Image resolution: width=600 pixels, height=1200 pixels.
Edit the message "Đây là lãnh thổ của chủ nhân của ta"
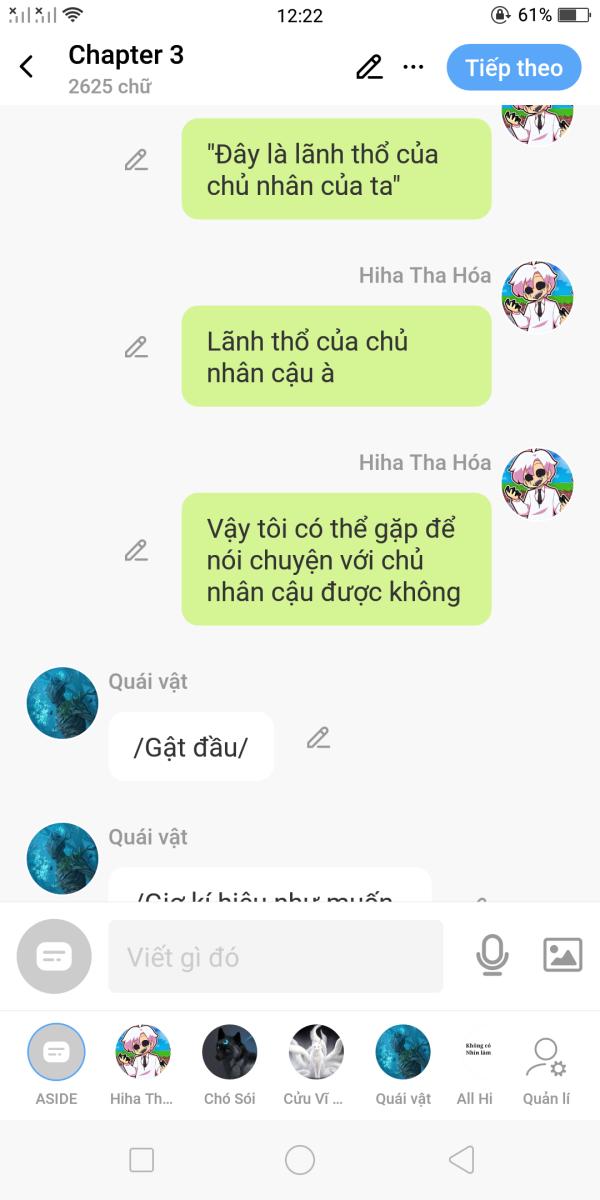click(x=136, y=160)
